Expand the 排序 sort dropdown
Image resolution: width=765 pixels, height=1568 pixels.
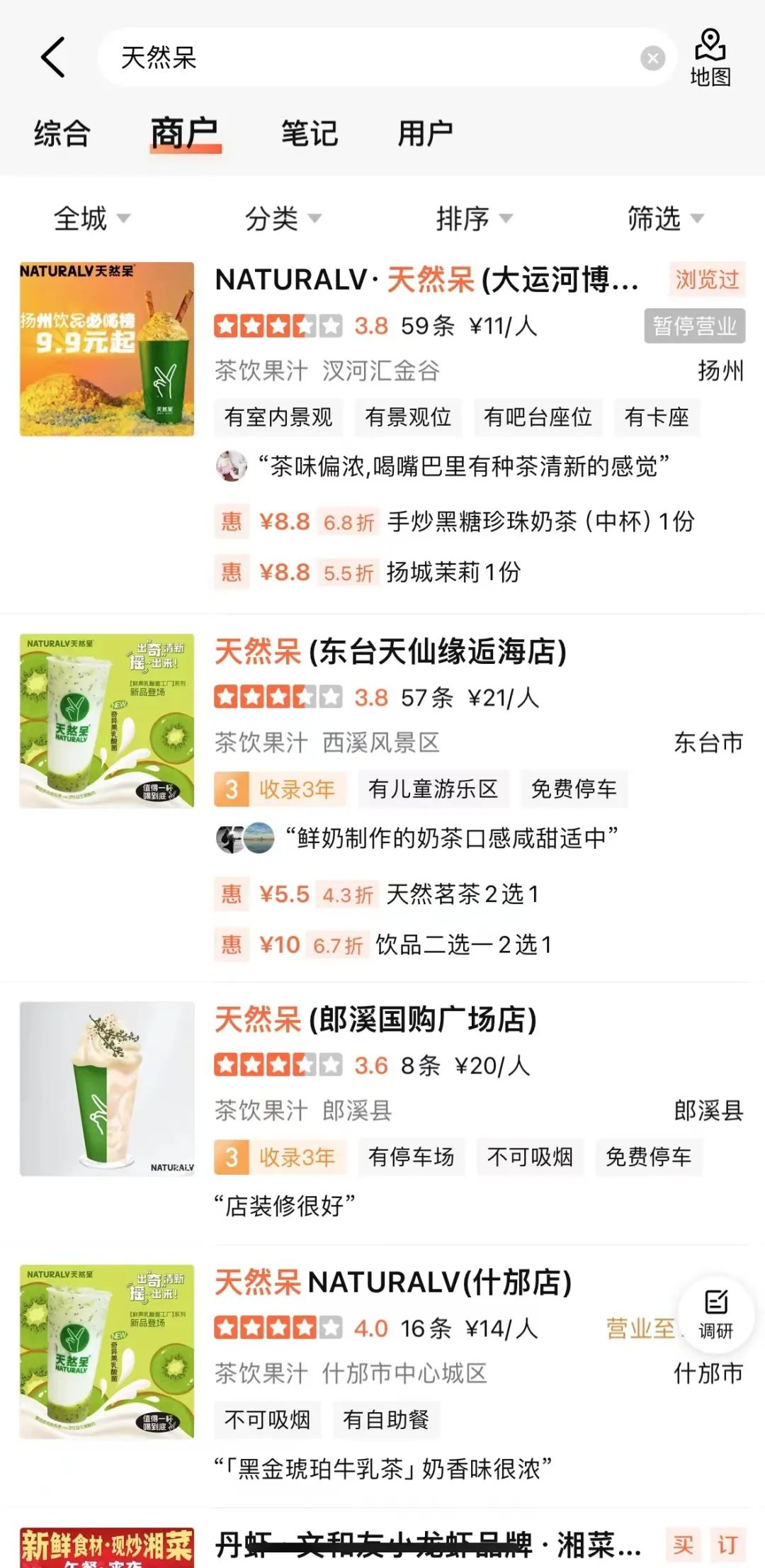point(474,218)
